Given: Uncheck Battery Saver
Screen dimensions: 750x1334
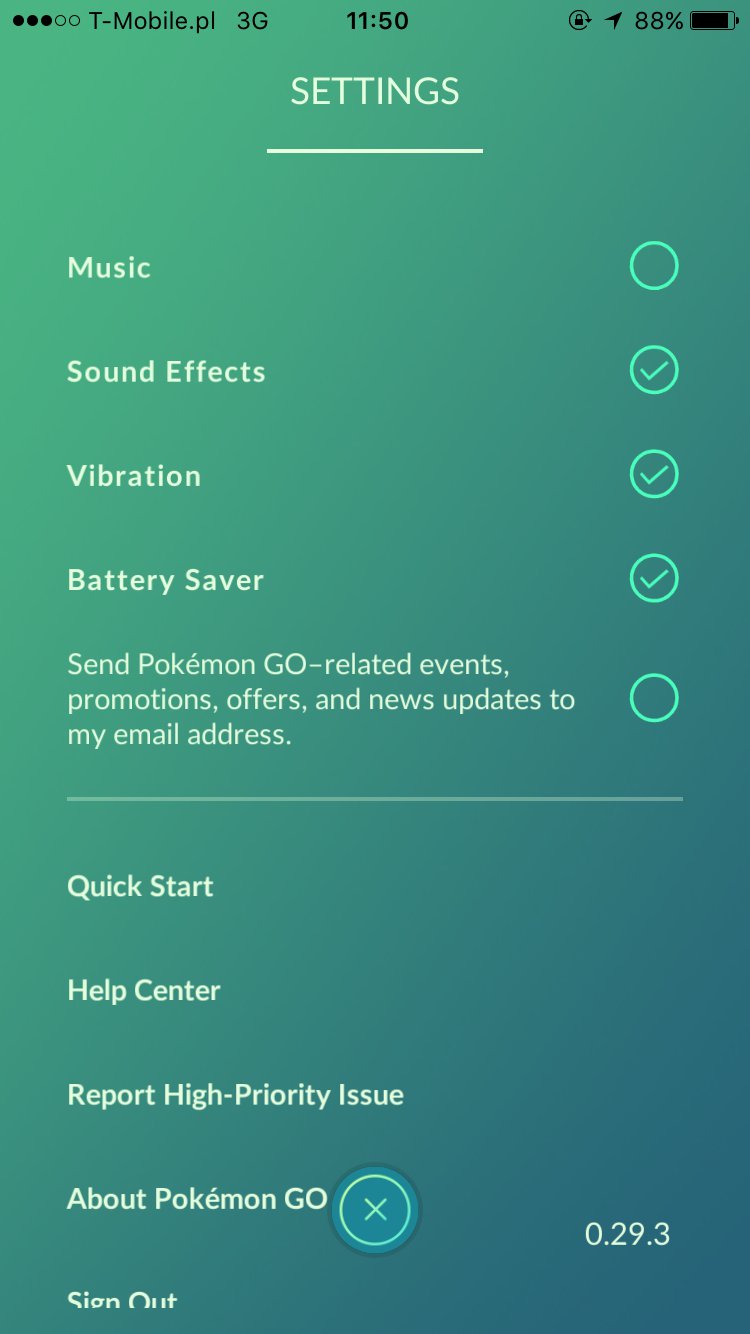Looking at the screenshot, I should 654,579.
